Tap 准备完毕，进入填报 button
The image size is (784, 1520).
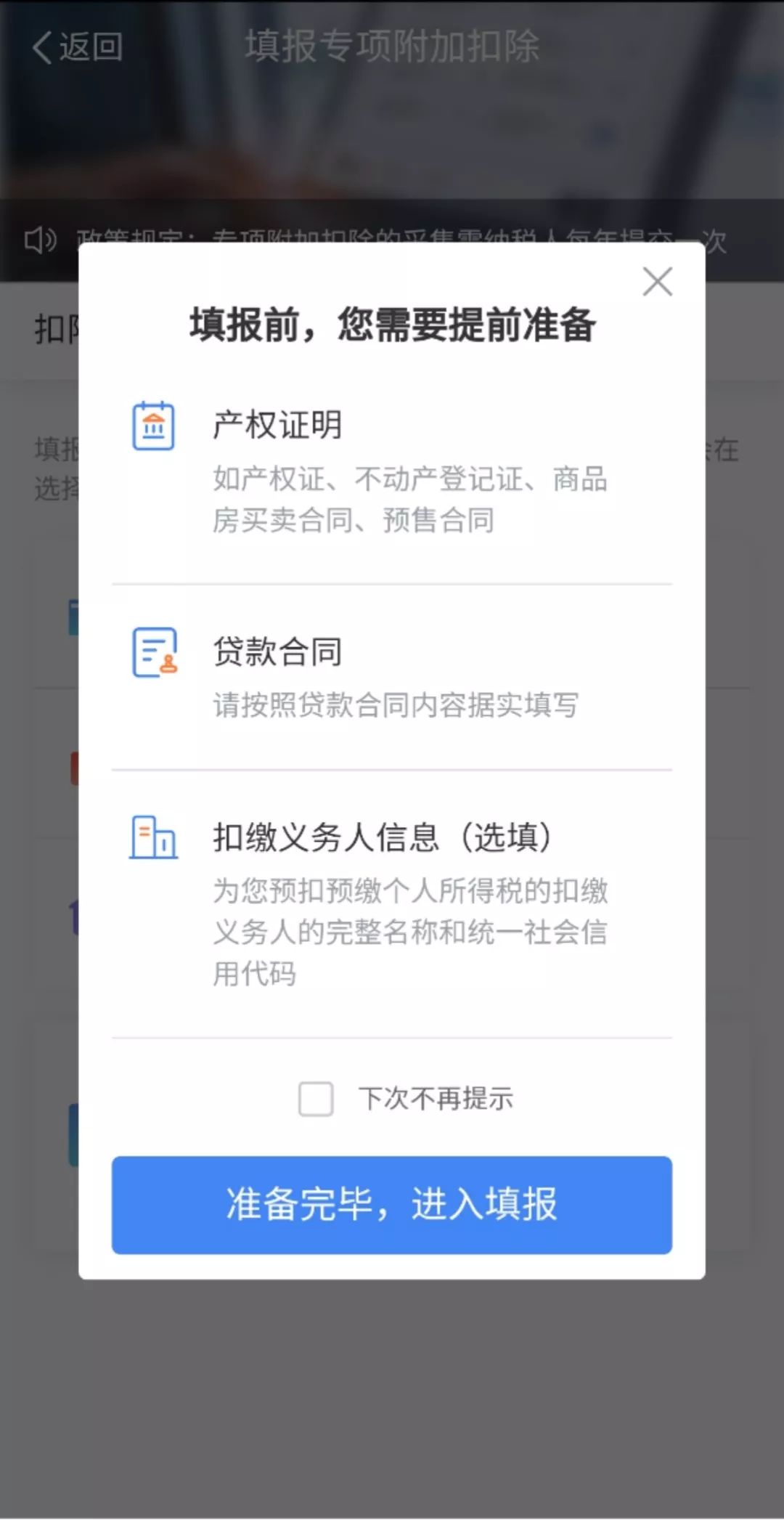[392, 1205]
